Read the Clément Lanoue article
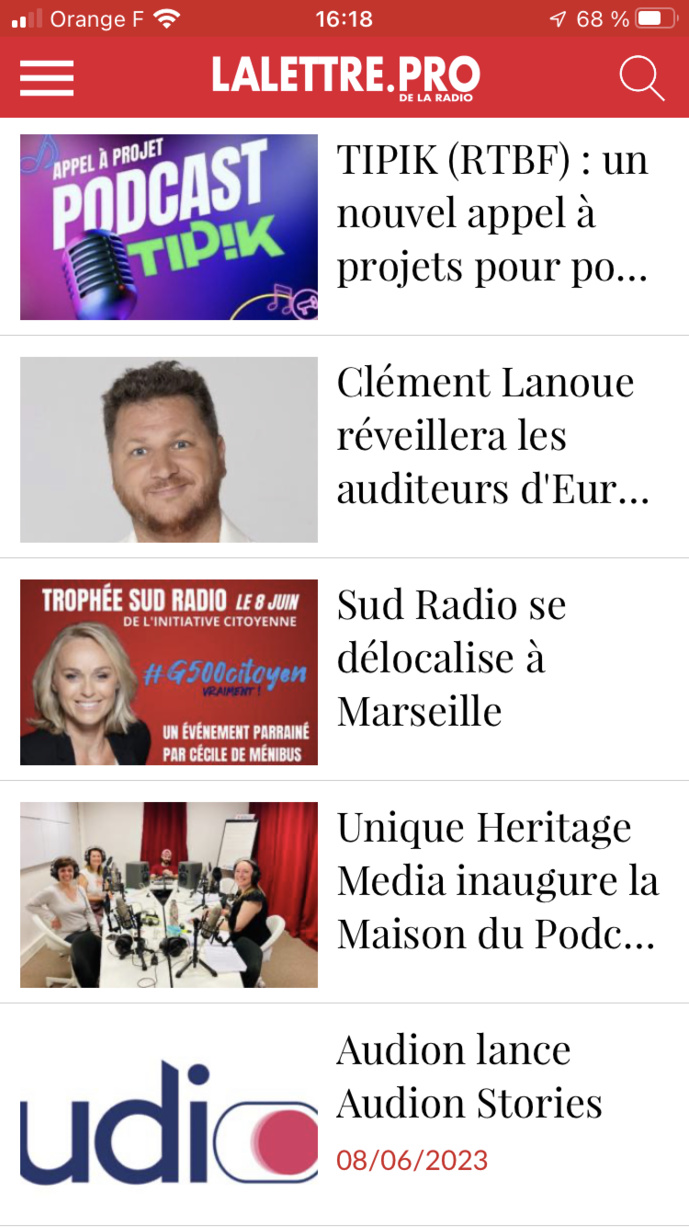The image size is (689, 1227). coord(491,436)
